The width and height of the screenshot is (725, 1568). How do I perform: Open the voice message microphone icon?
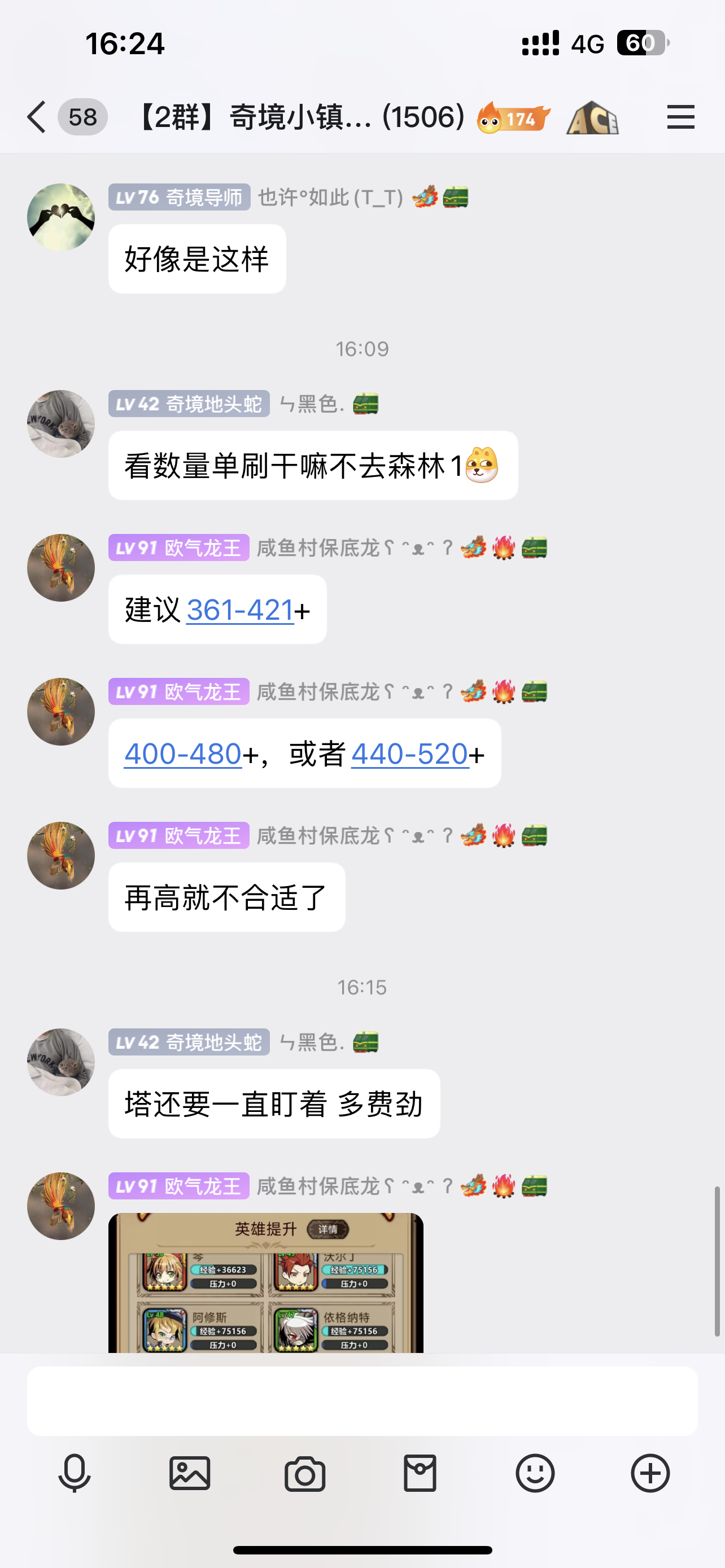pos(72,1473)
